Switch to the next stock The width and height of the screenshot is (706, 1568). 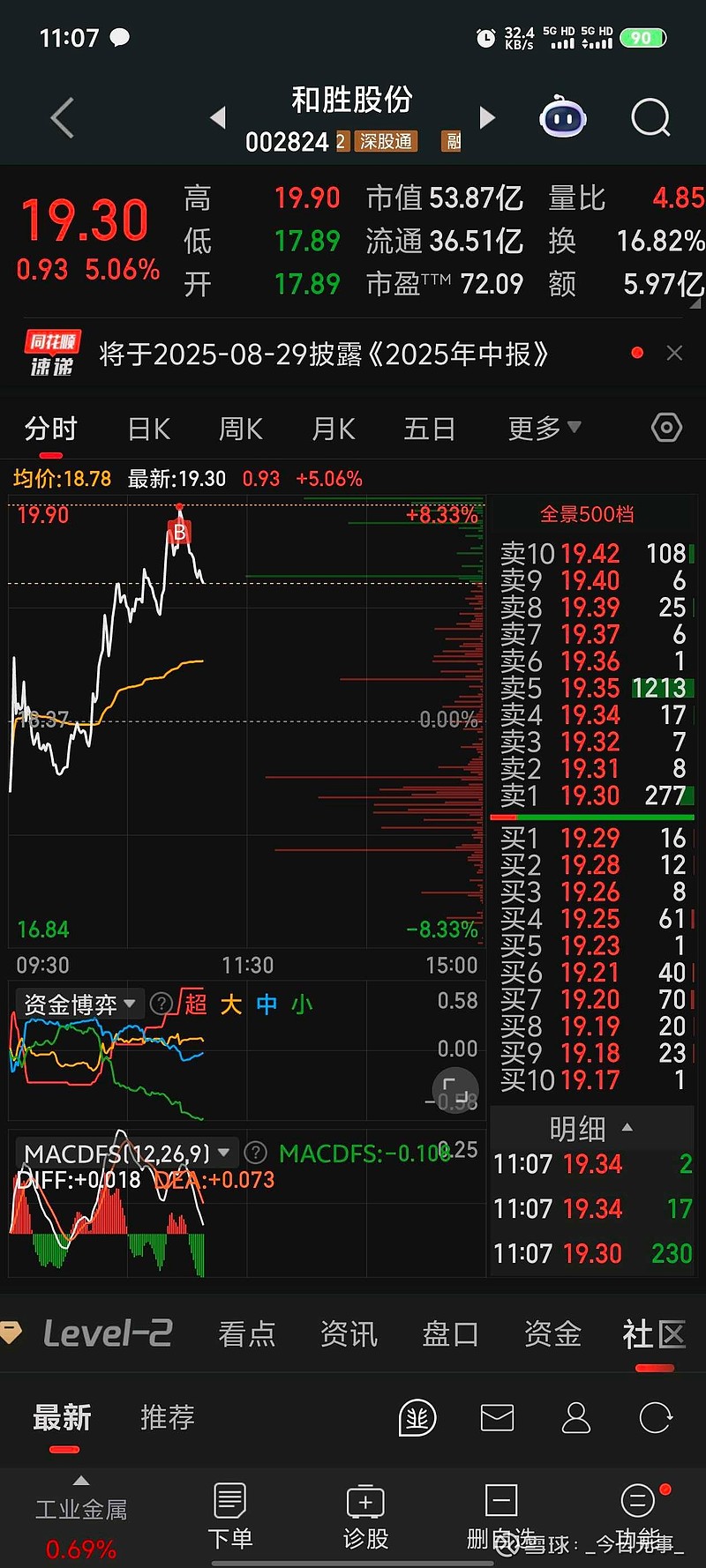[486, 117]
